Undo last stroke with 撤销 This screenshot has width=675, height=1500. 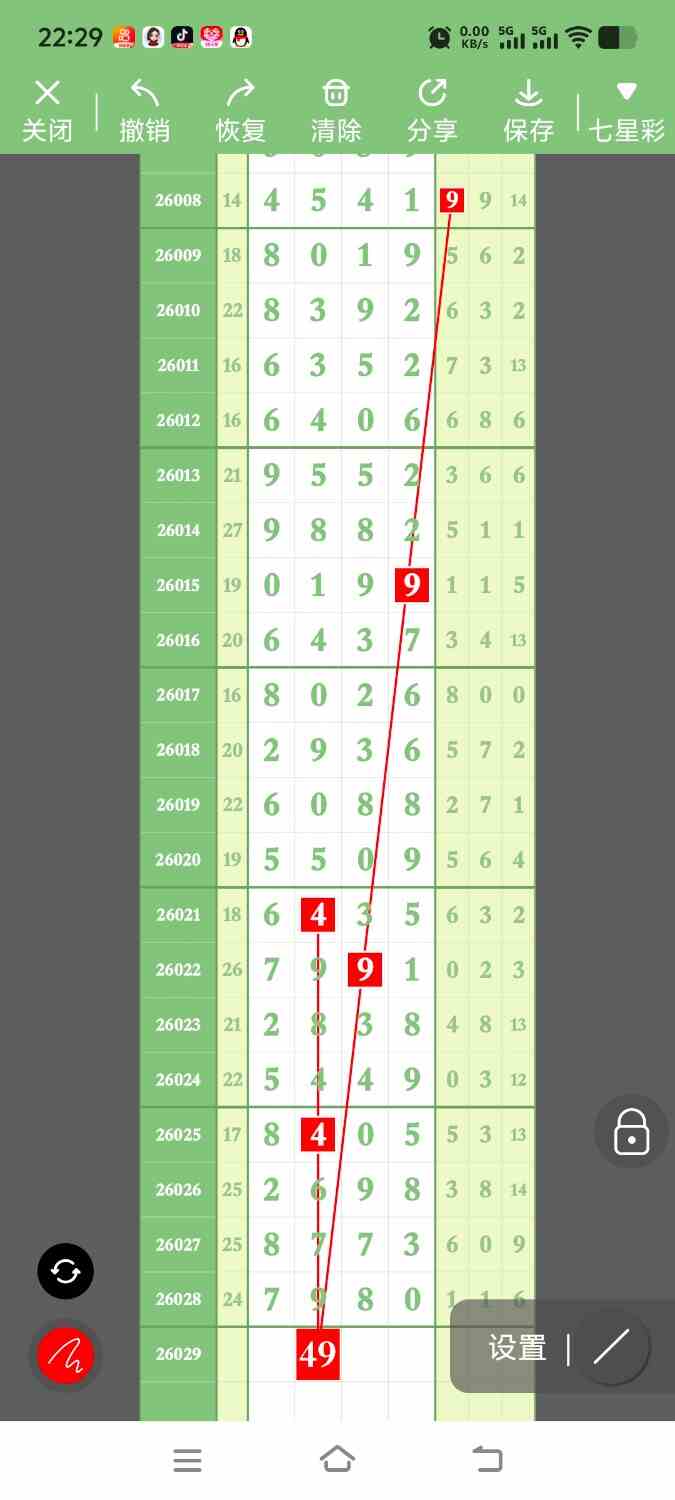click(x=144, y=111)
